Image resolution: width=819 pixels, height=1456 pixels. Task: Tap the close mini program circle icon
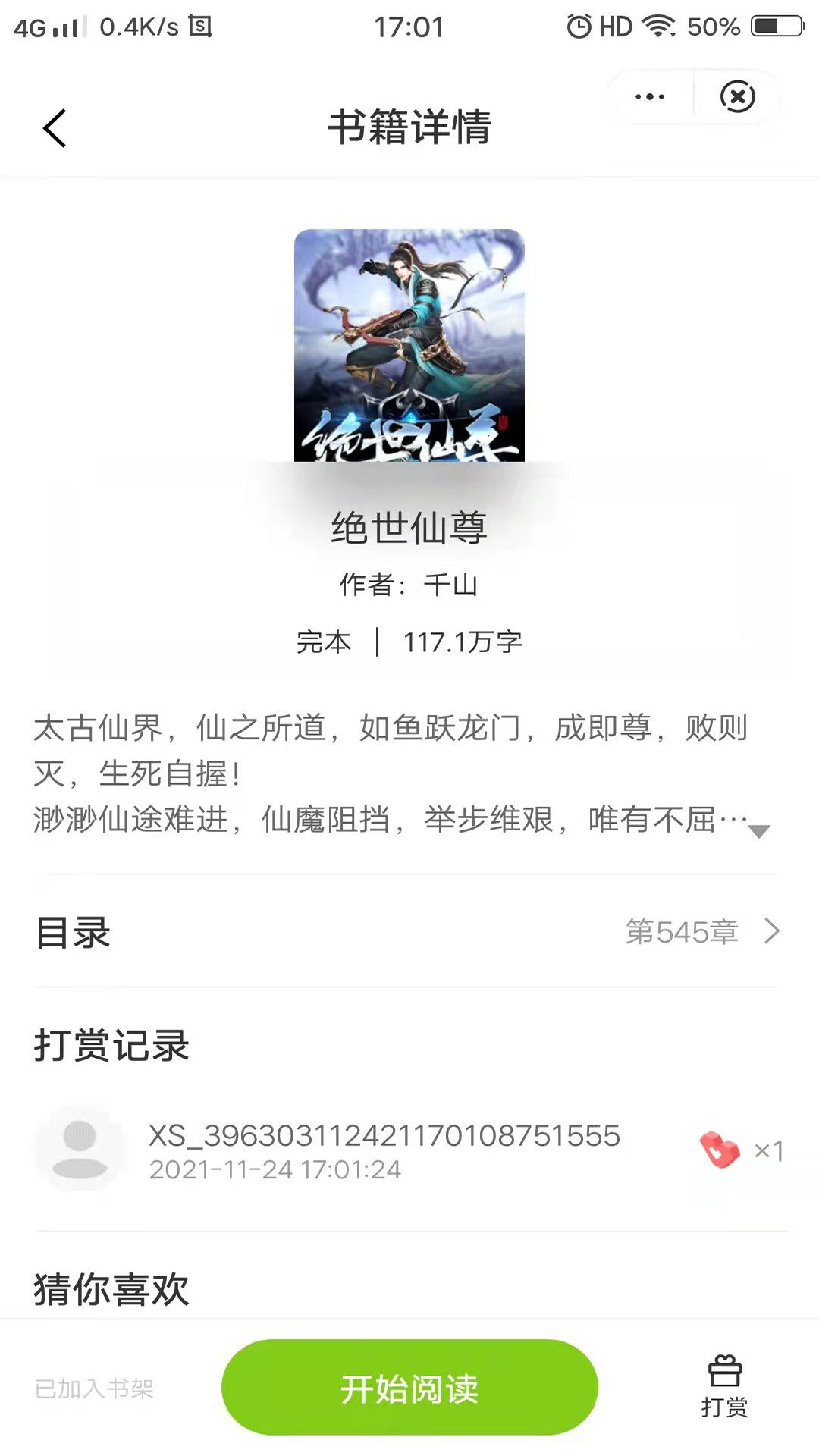[x=736, y=96]
